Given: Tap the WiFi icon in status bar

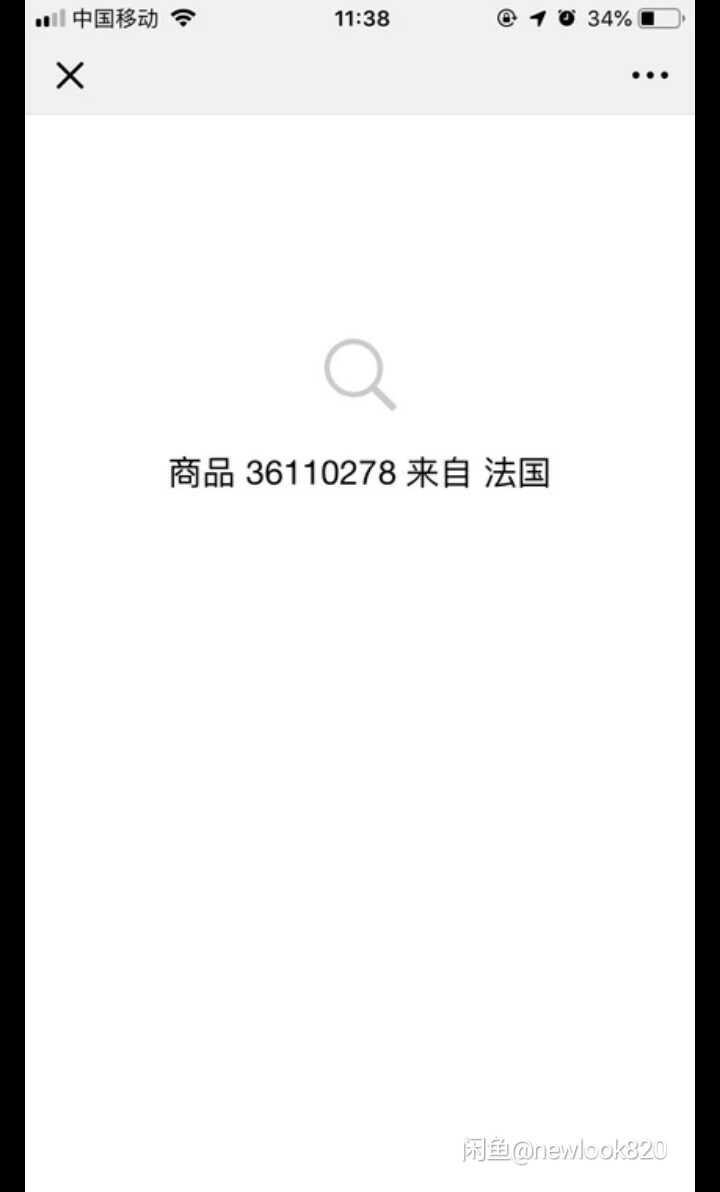Looking at the screenshot, I should (x=180, y=17).
